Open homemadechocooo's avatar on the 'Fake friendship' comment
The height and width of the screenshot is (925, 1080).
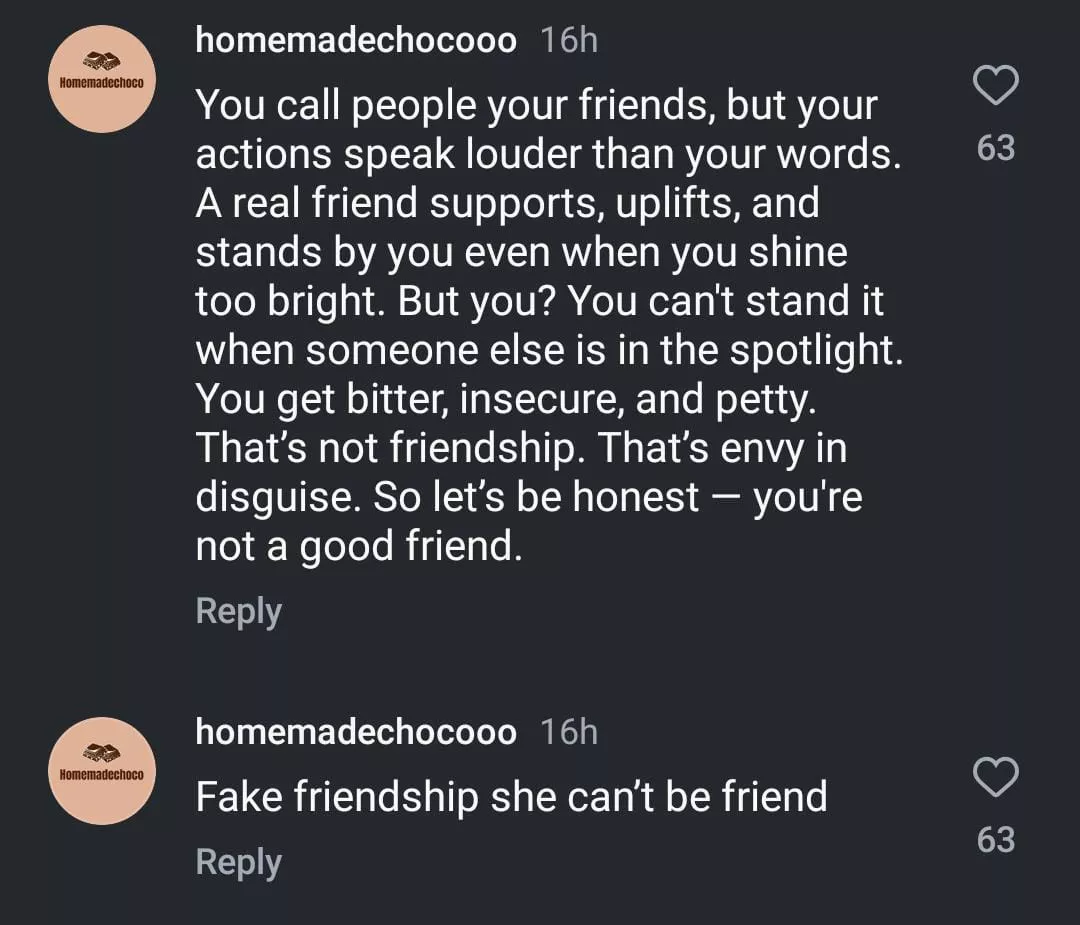click(x=101, y=771)
